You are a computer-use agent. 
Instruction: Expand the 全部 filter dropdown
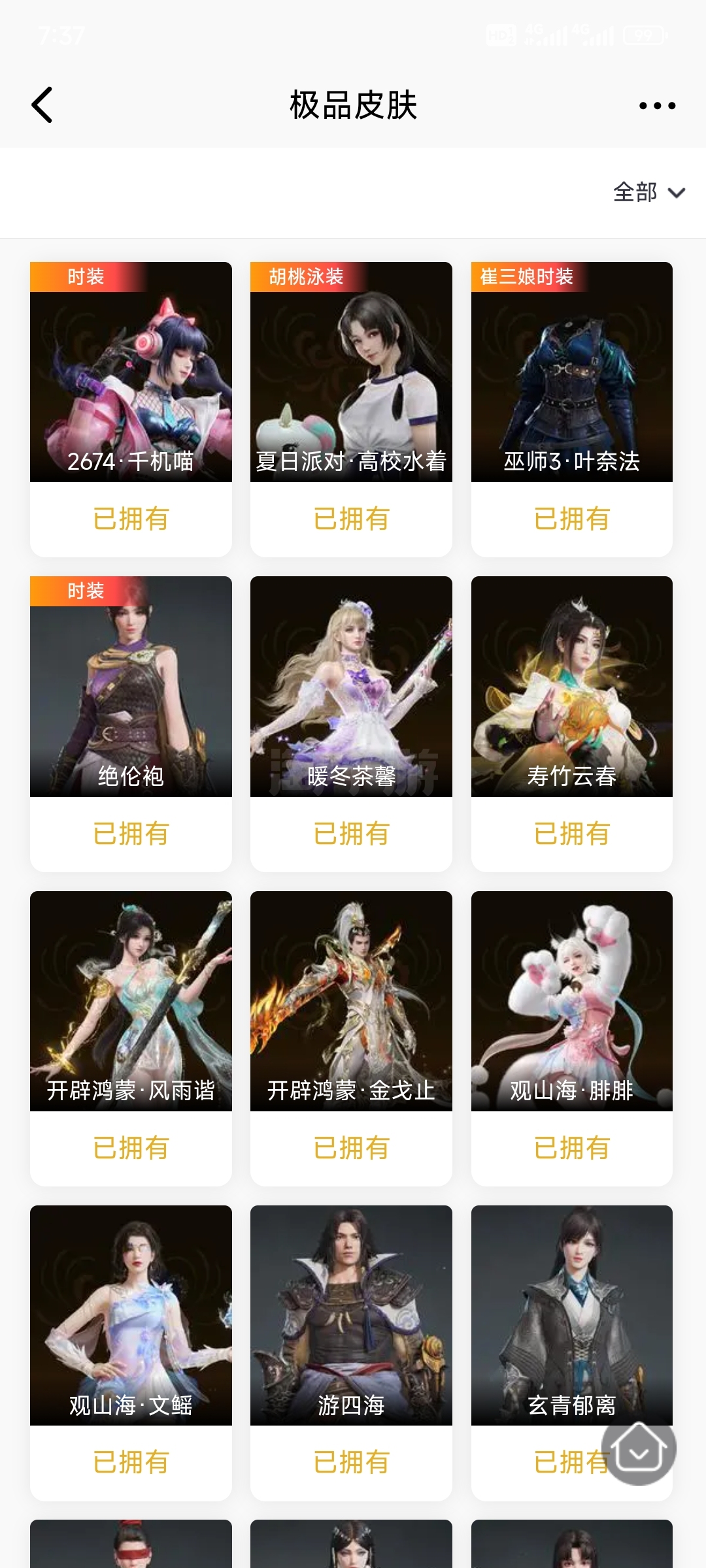(x=648, y=193)
